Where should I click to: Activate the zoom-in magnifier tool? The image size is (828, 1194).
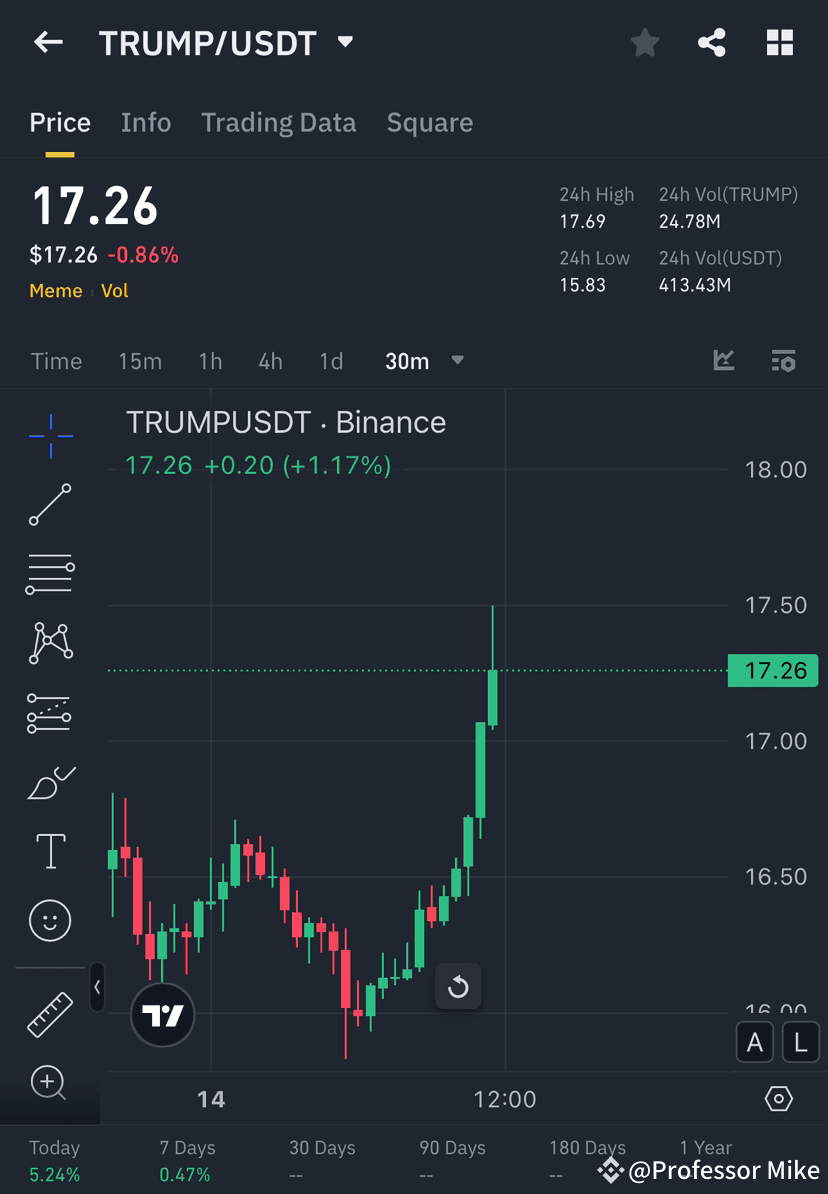pyautogui.click(x=50, y=1083)
